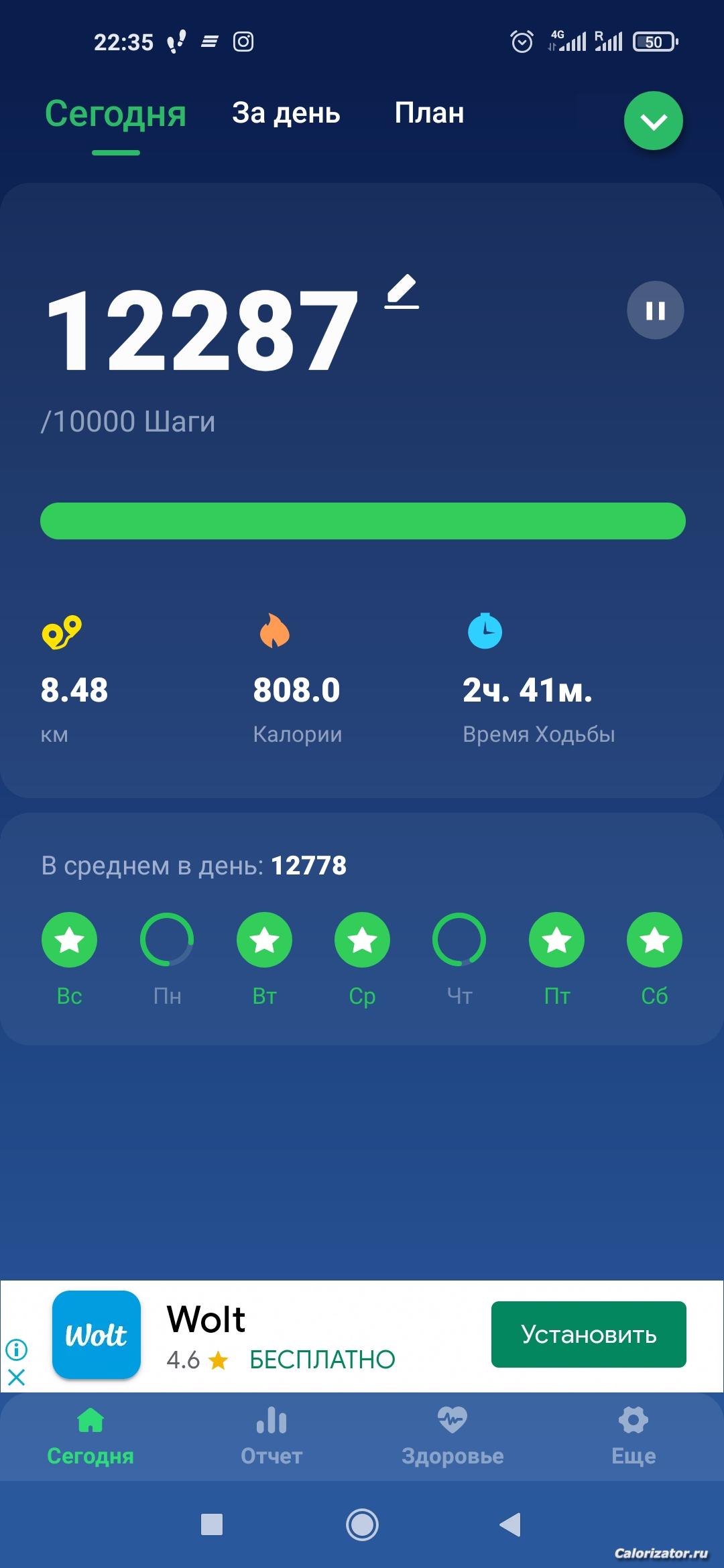Switch to the «Еще» settings tab
Viewport: 724px width, 1568px height.
pyautogui.click(x=633, y=1437)
